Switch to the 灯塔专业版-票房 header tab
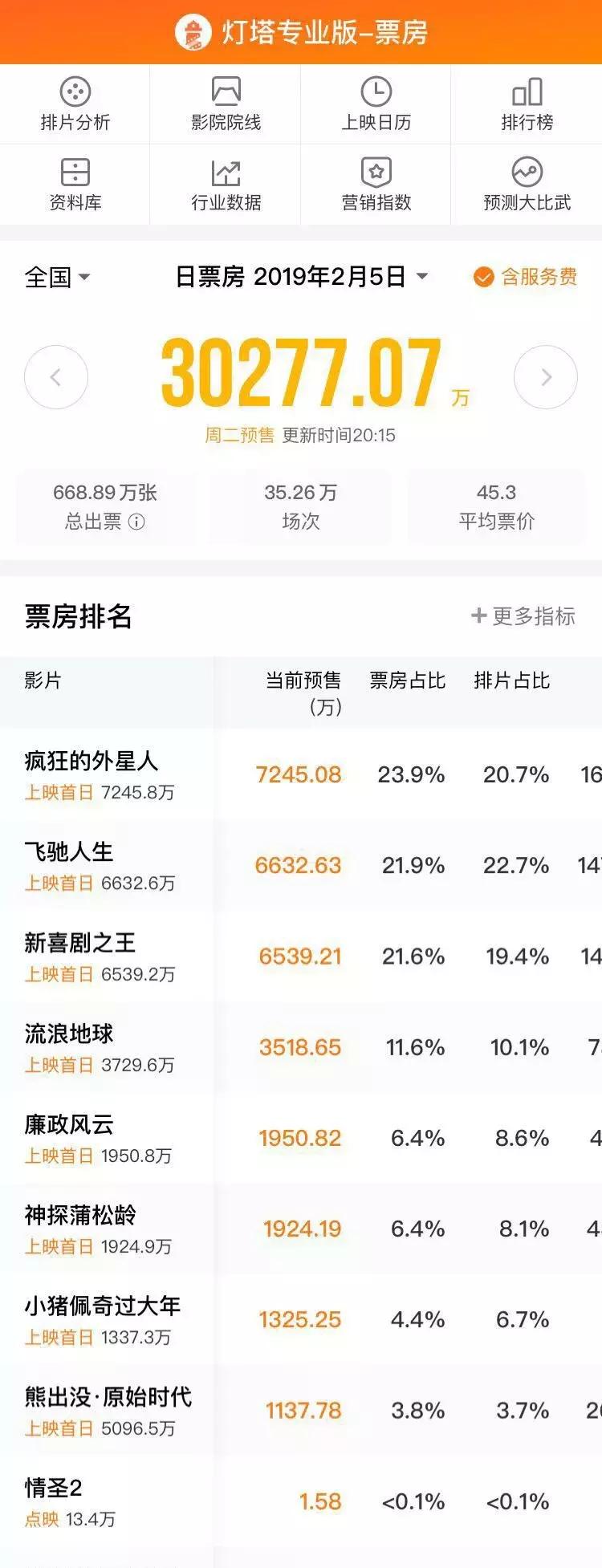 pyautogui.click(x=301, y=34)
